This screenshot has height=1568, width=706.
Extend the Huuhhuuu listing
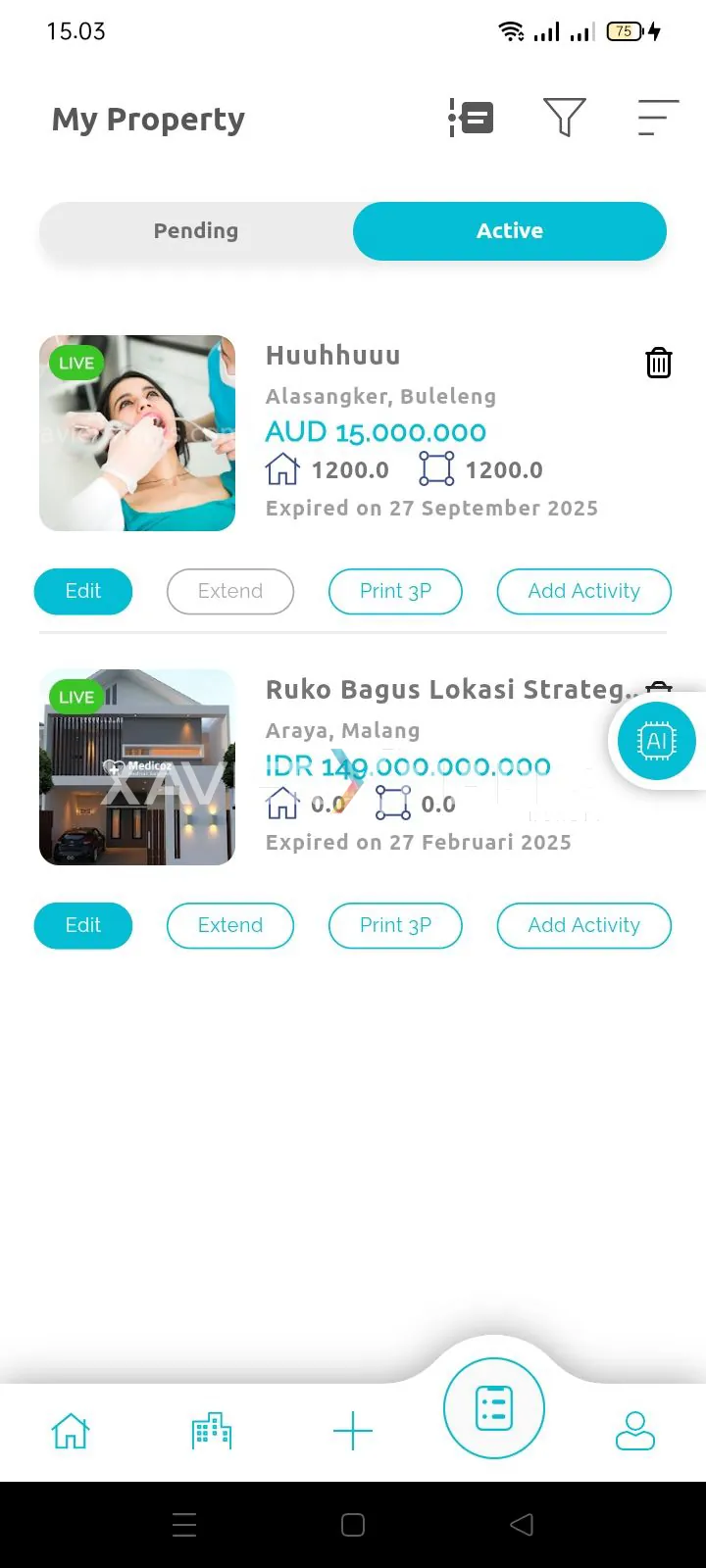[230, 591]
